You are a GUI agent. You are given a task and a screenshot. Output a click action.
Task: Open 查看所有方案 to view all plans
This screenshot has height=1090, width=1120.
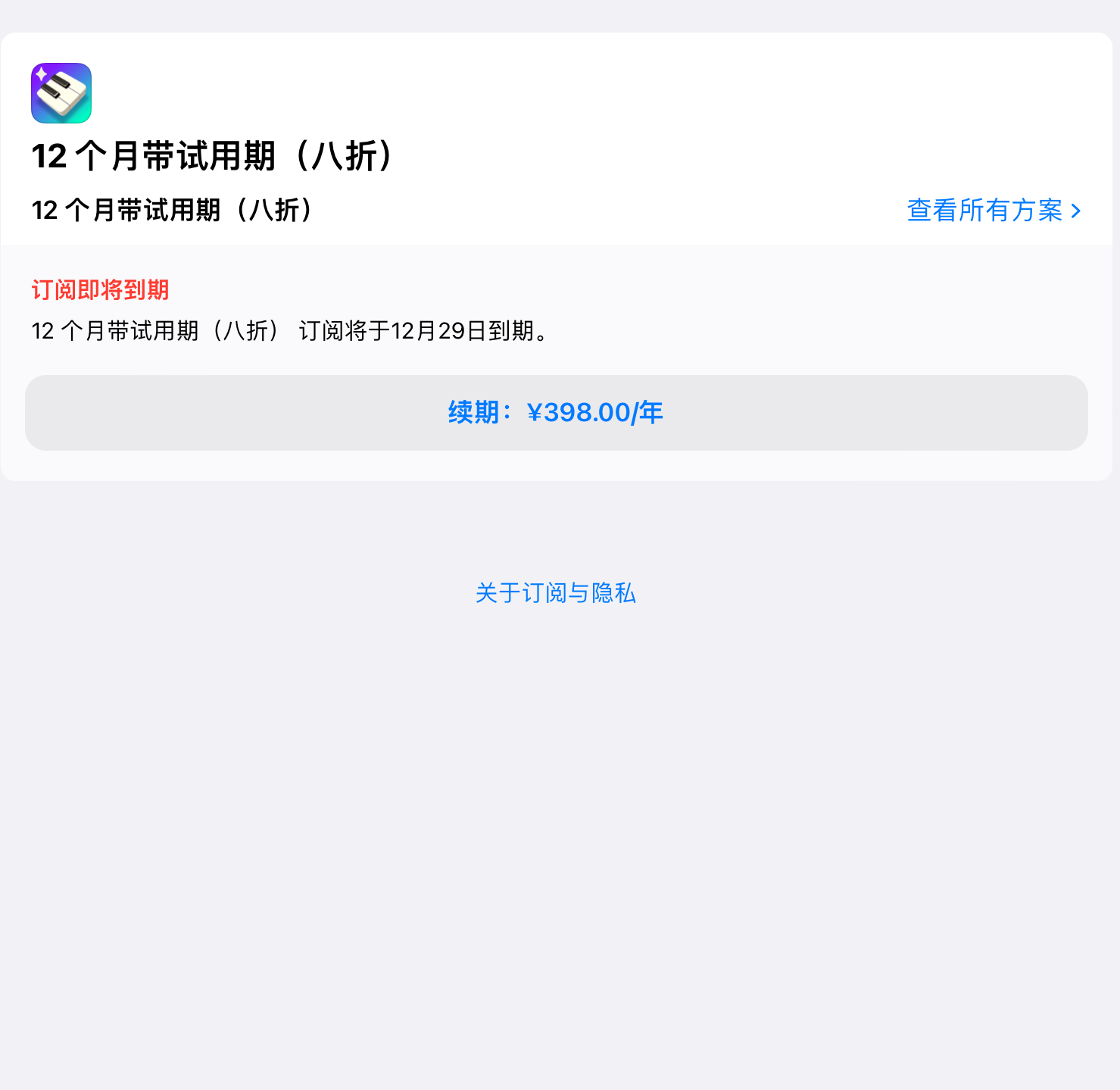993,211
